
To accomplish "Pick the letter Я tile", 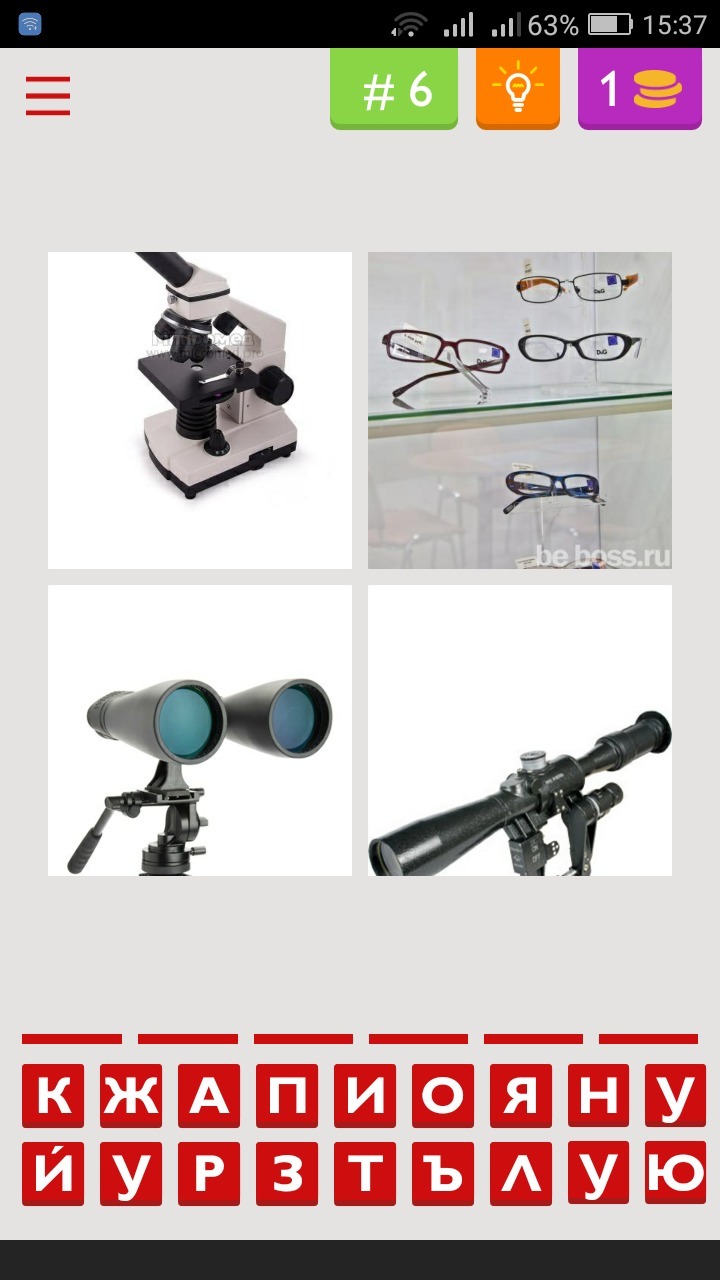I will [521, 1096].
